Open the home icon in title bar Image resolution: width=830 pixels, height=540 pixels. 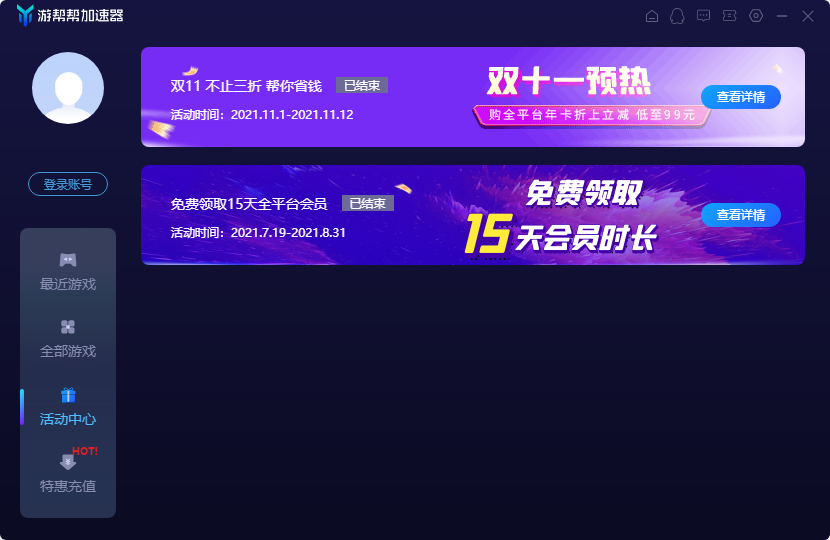click(652, 16)
